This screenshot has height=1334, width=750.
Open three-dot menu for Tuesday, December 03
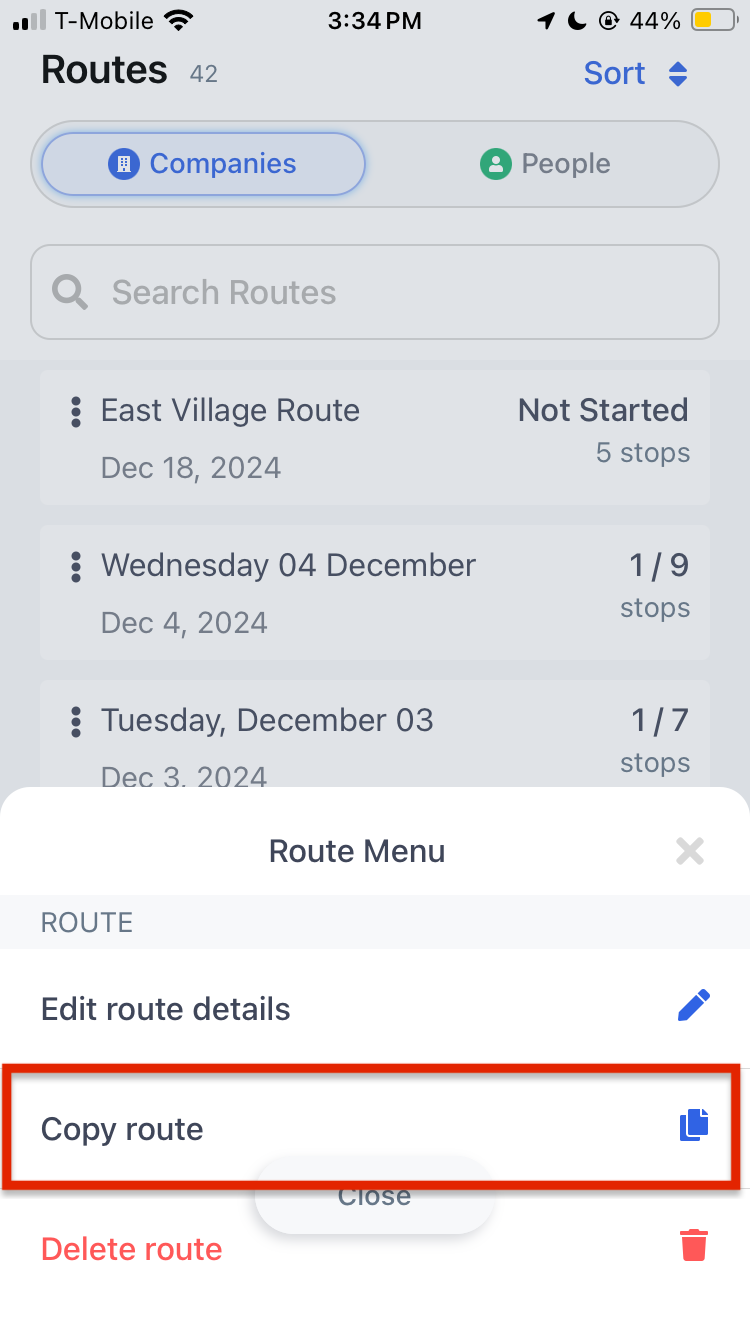click(75, 722)
